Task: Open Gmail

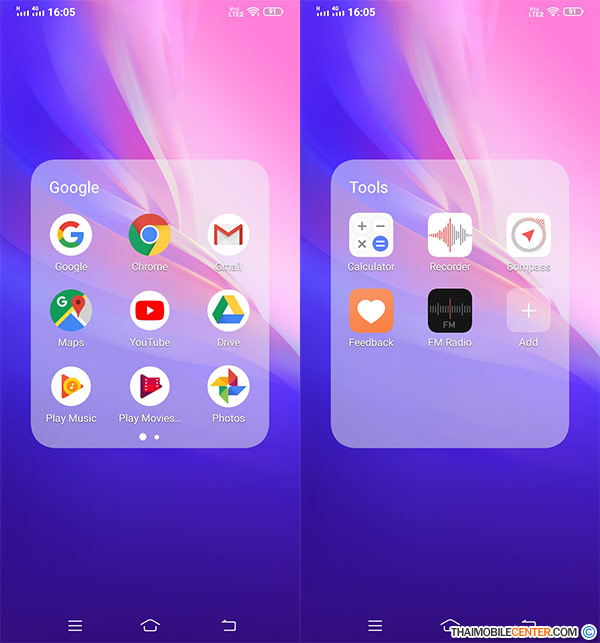Action: tap(228, 236)
